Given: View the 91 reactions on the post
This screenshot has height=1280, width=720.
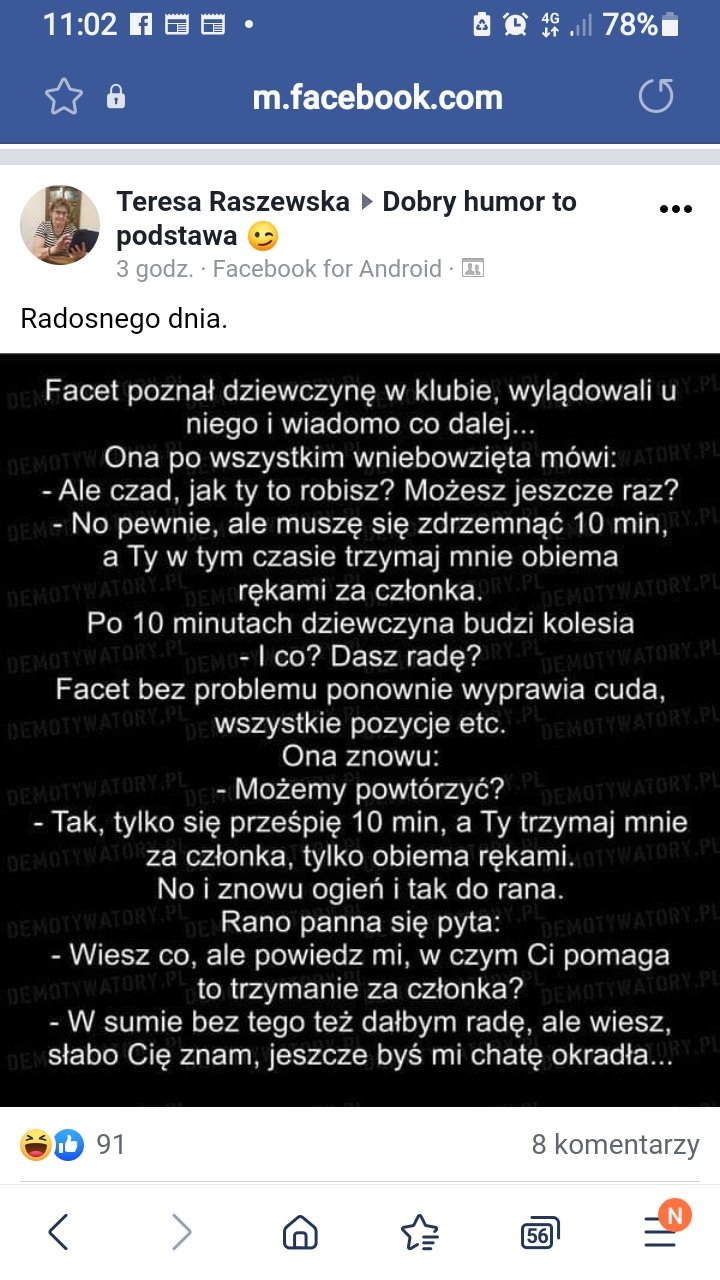Looking at the screenshot, I should pos(73,1144).
